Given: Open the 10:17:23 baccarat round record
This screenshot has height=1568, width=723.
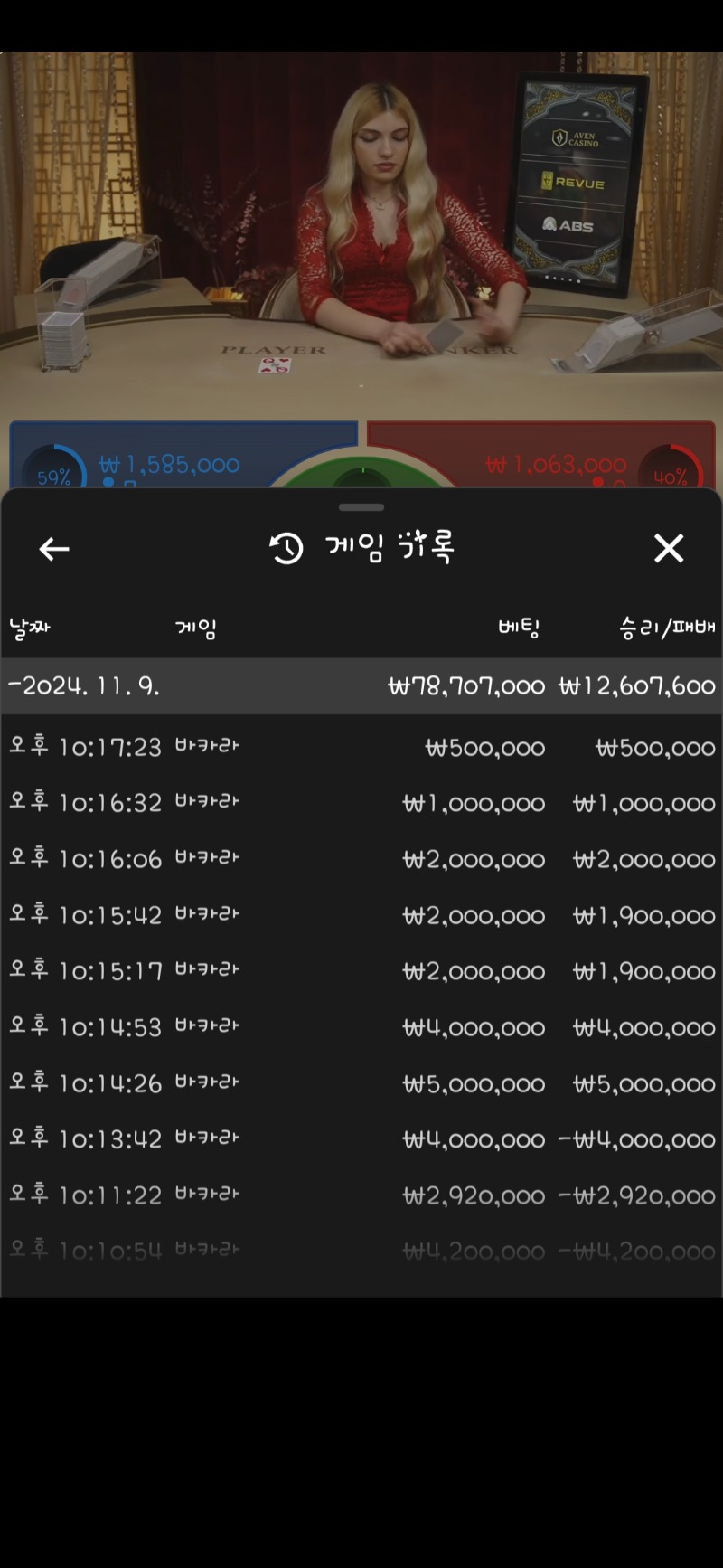Looking at the screenshot, I should pyautogui.click(x=361, y=748).
